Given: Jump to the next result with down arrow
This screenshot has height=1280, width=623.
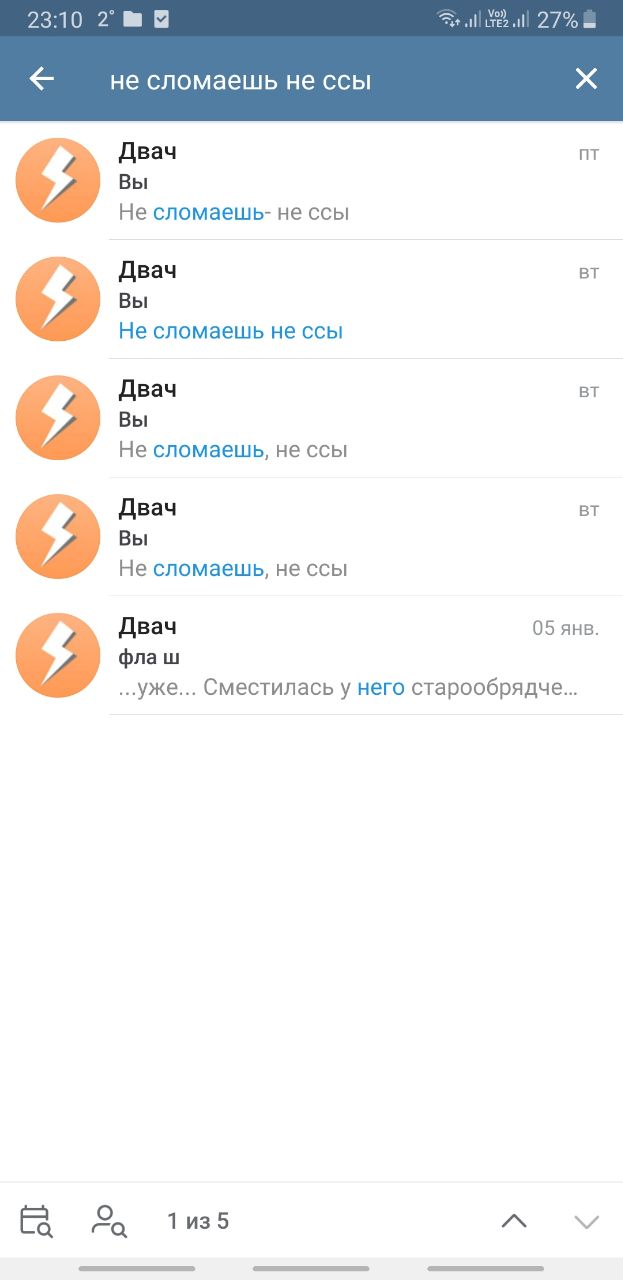Looking at the screenshot, I should [x=586, y=1221].
